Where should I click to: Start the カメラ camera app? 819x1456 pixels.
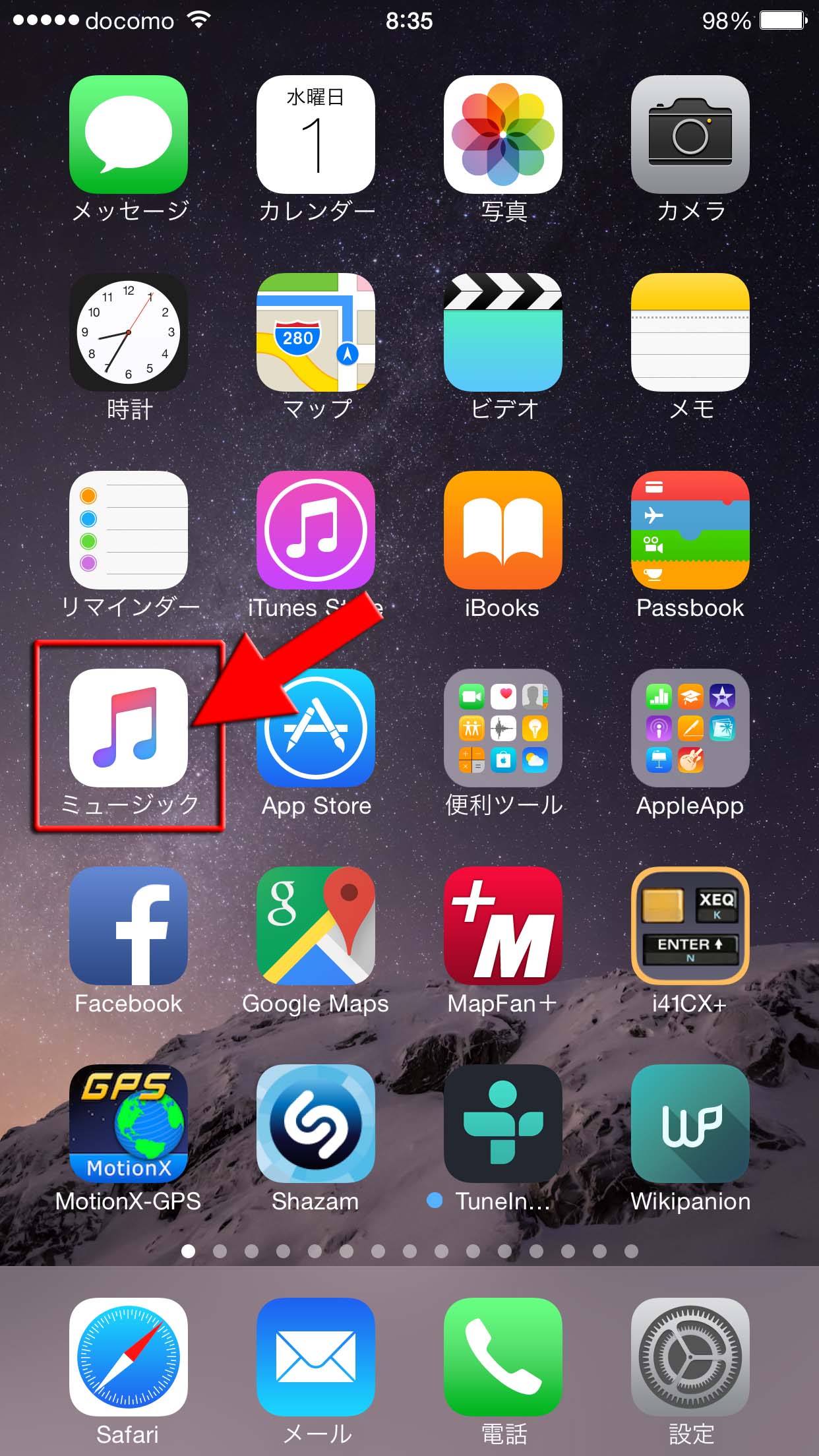690,135
